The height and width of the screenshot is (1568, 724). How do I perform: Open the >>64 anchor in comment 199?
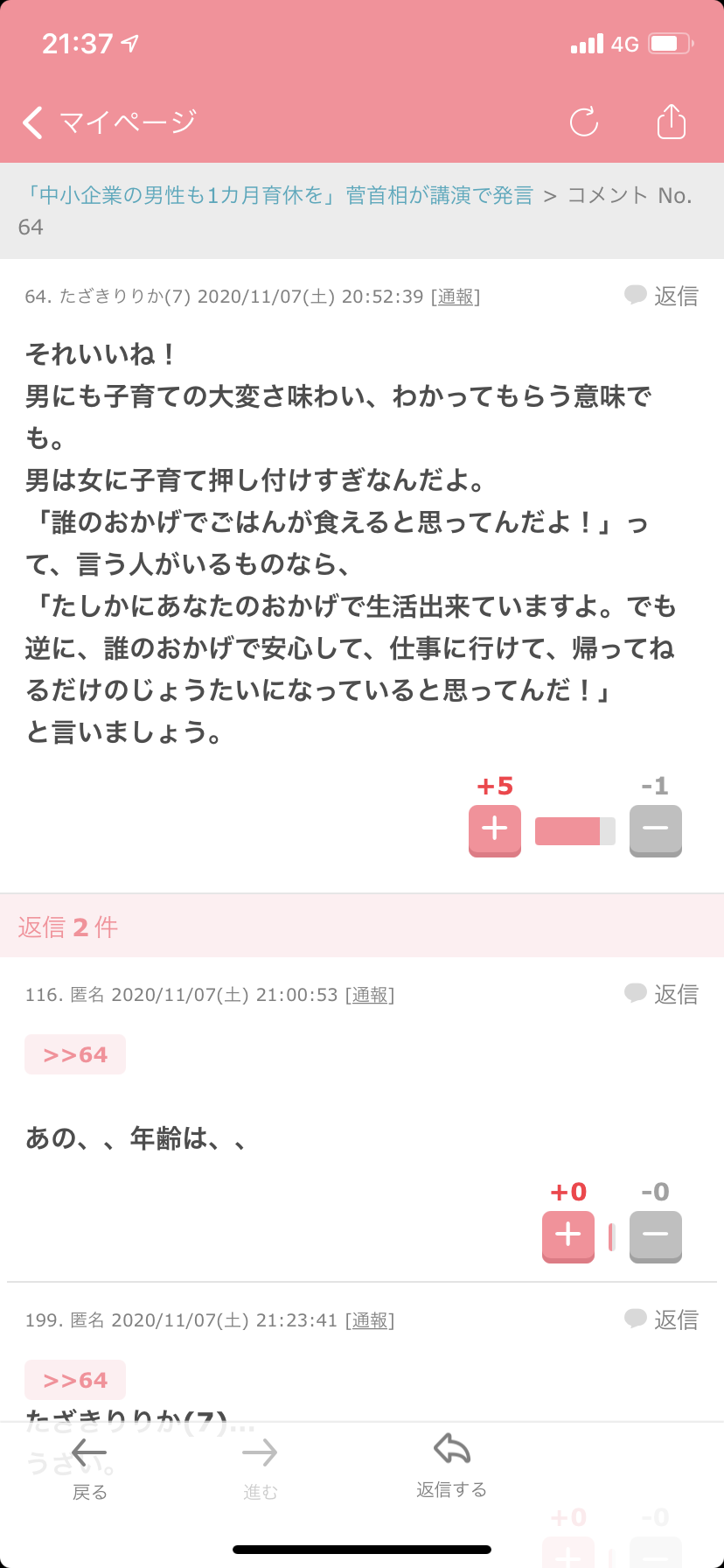75,1380
